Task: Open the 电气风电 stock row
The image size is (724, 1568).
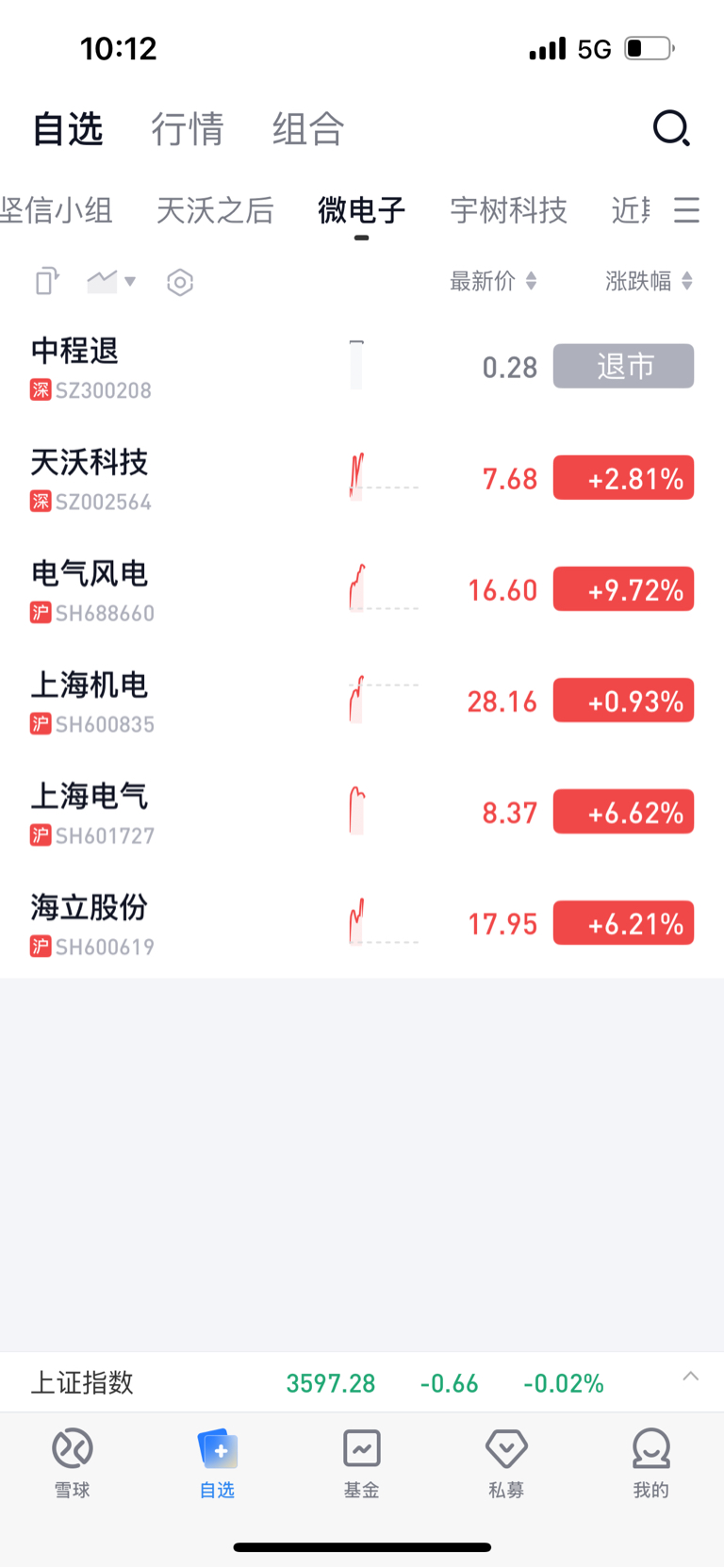Action: pyautogui.click(x=362, y=590)
